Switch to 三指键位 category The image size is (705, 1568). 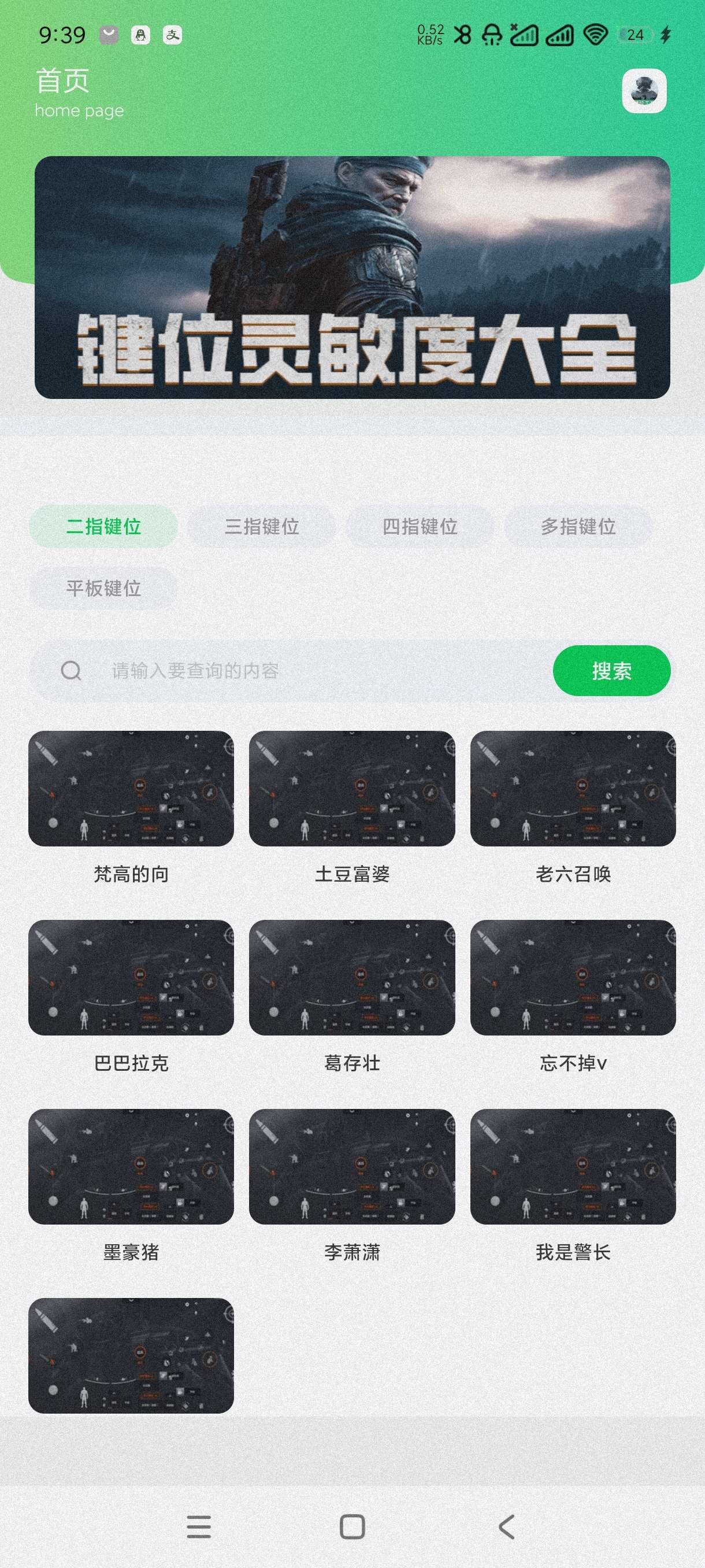(262, 527)
